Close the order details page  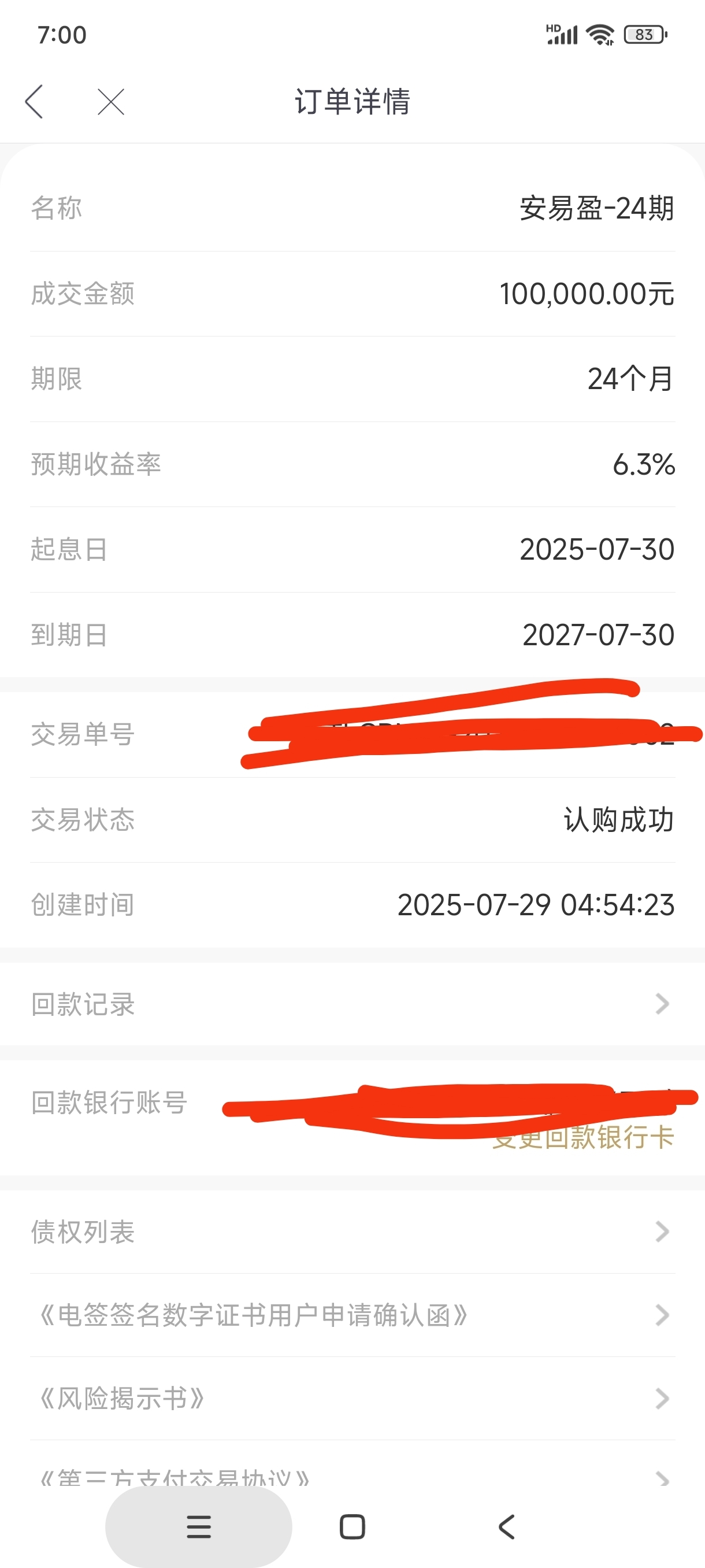point(111,101)
